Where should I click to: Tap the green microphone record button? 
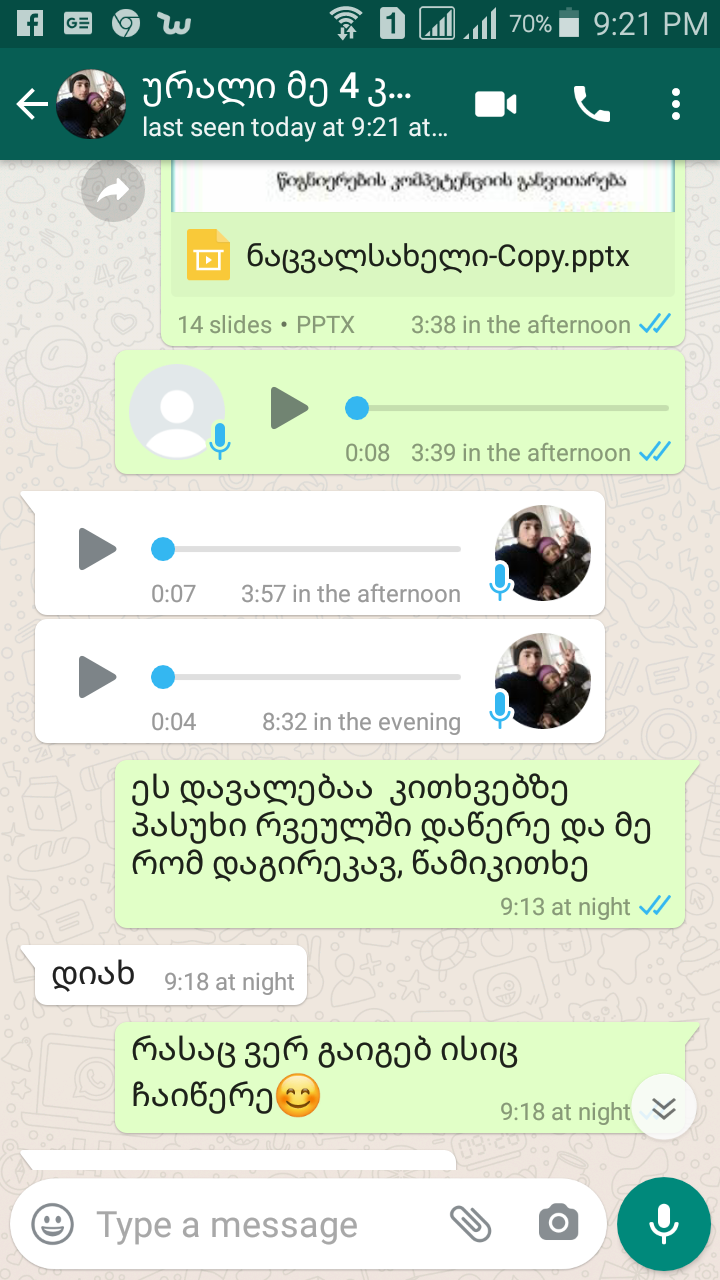664,1224
